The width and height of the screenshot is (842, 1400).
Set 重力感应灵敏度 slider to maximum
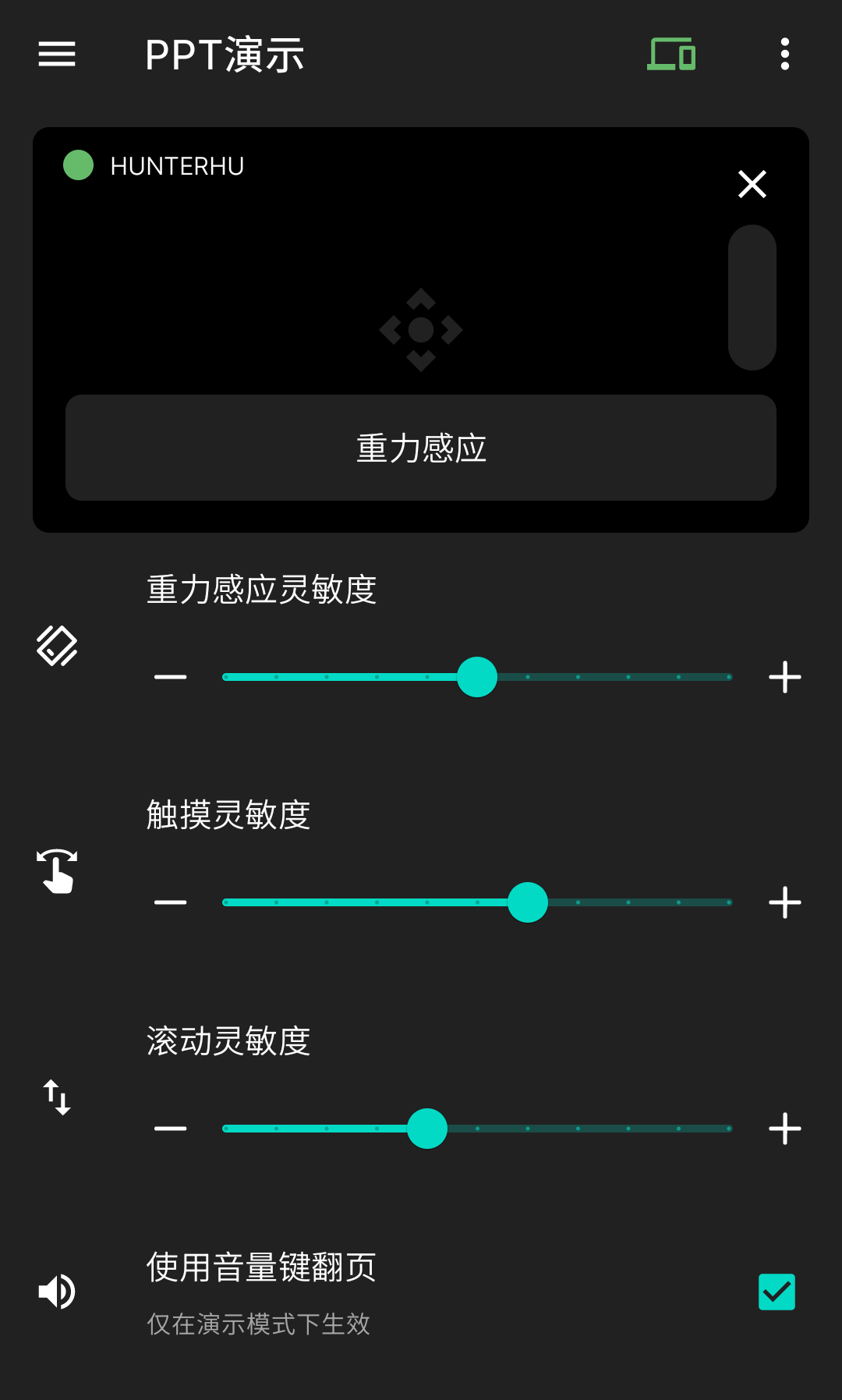pos(729,677)
